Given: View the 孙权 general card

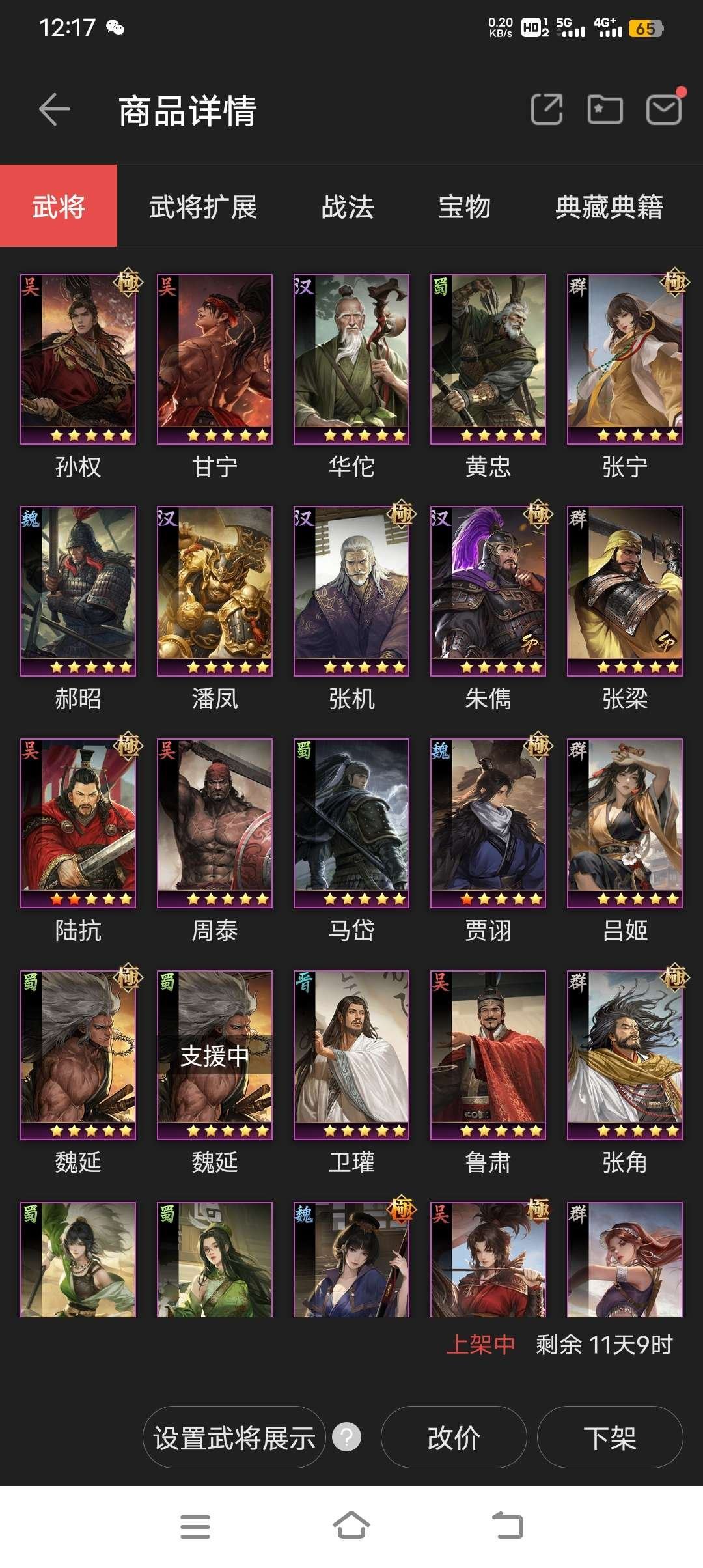Looking at the screenshot, I should coord(78,359).
